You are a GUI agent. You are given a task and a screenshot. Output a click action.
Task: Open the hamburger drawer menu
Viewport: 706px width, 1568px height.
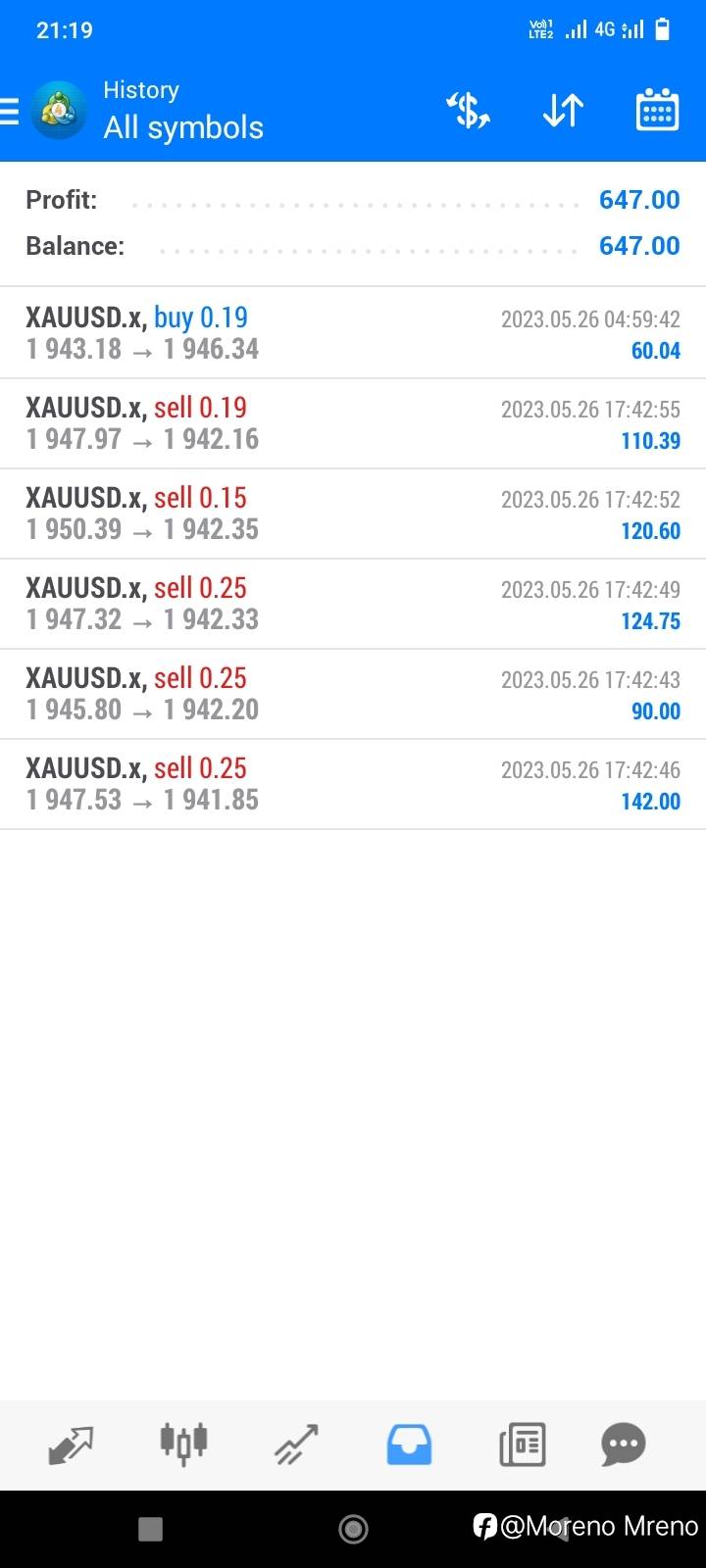(10, 112)
